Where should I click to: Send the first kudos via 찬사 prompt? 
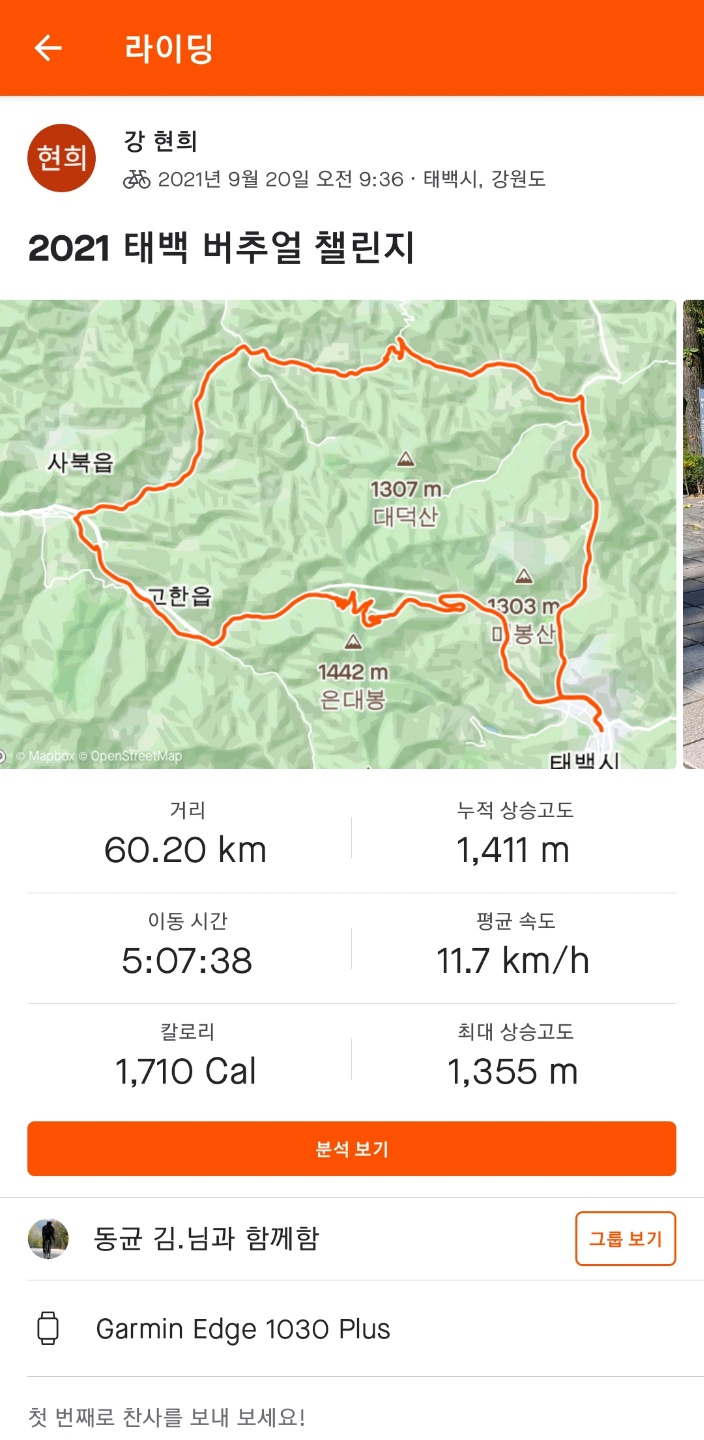[x=166, y=1417]
